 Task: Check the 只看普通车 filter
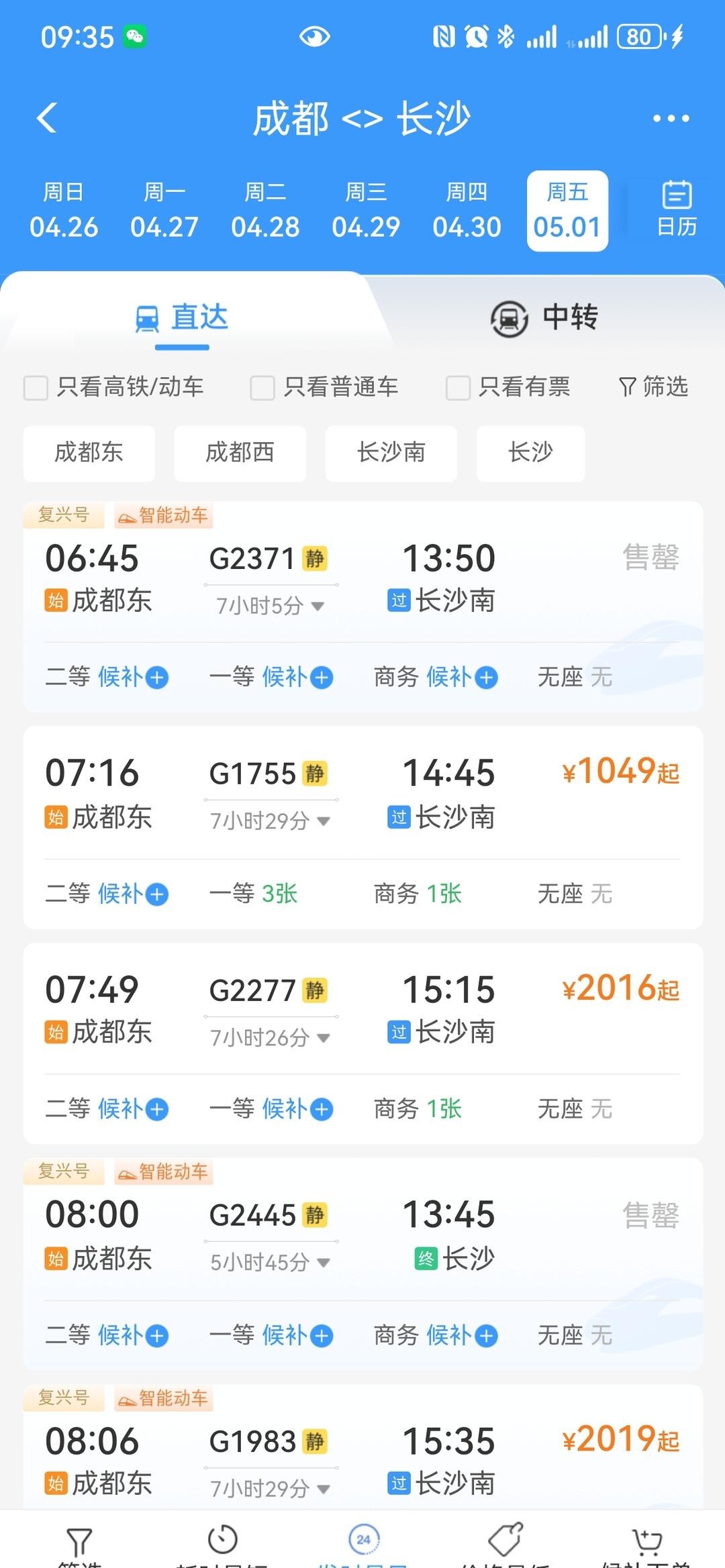click(x=262, y=387)
